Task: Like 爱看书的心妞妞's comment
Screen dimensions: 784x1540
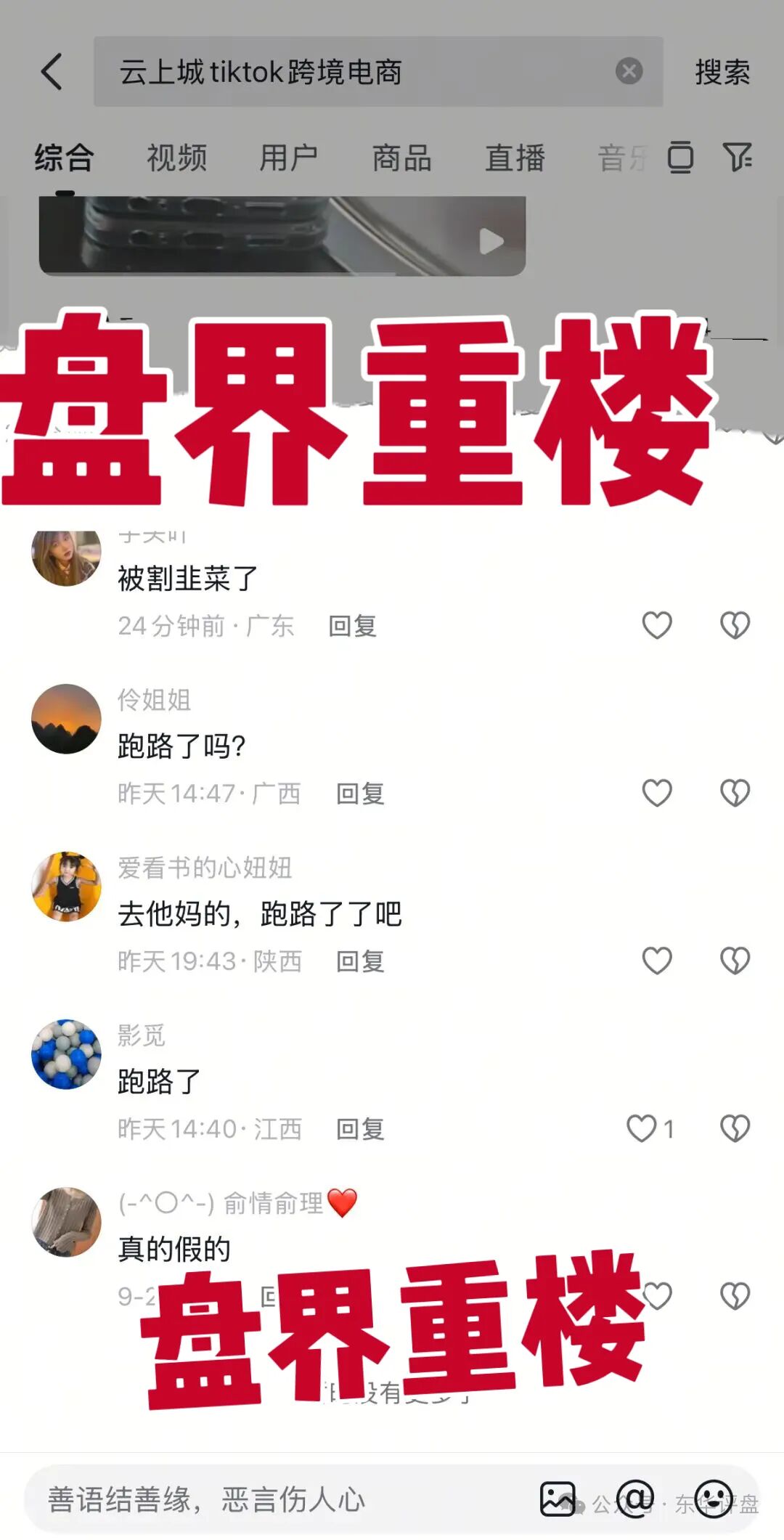Action: [x=657, y=961]
